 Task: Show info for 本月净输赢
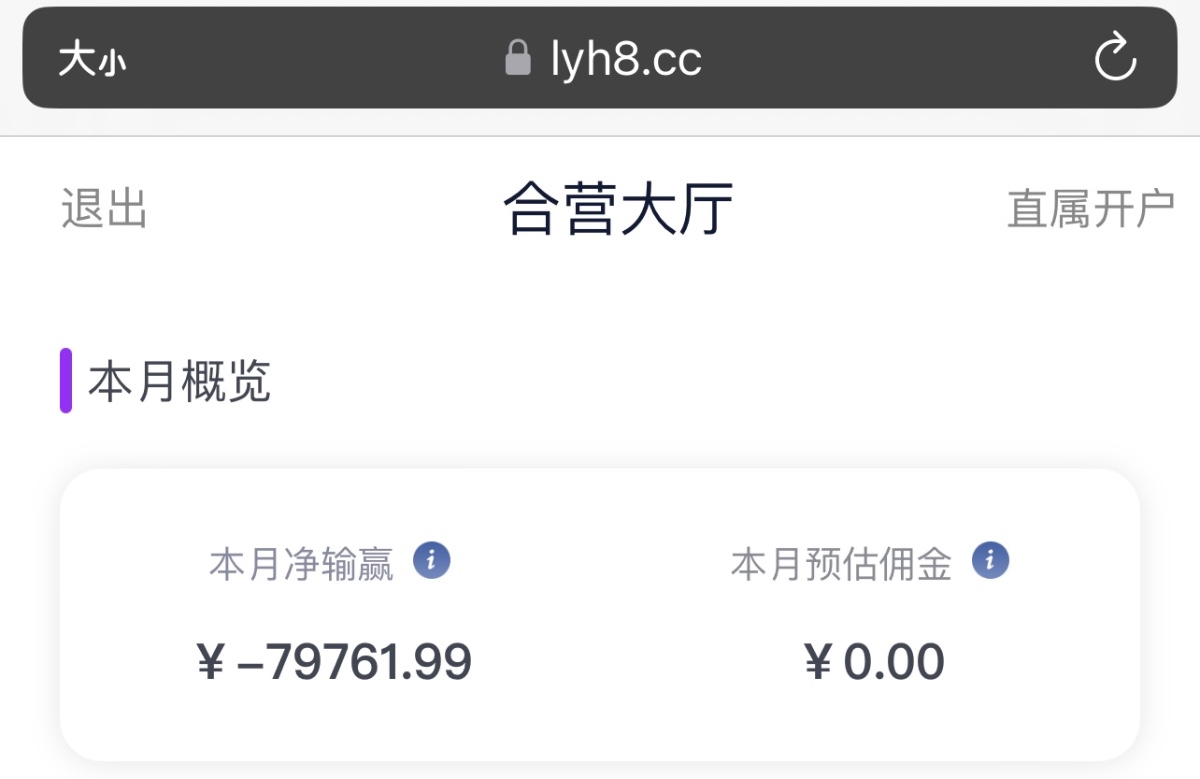tap(432, 560)
